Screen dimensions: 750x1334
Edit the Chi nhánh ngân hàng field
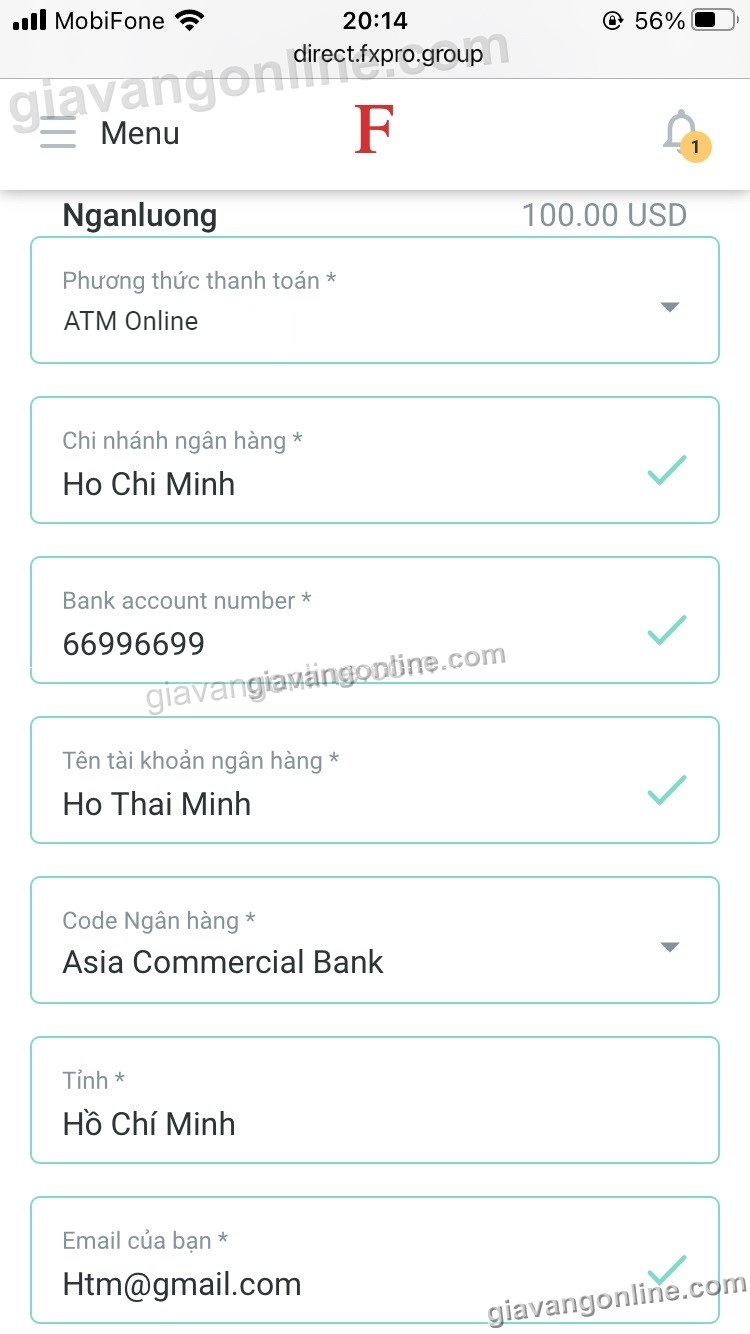click(340, 483)
